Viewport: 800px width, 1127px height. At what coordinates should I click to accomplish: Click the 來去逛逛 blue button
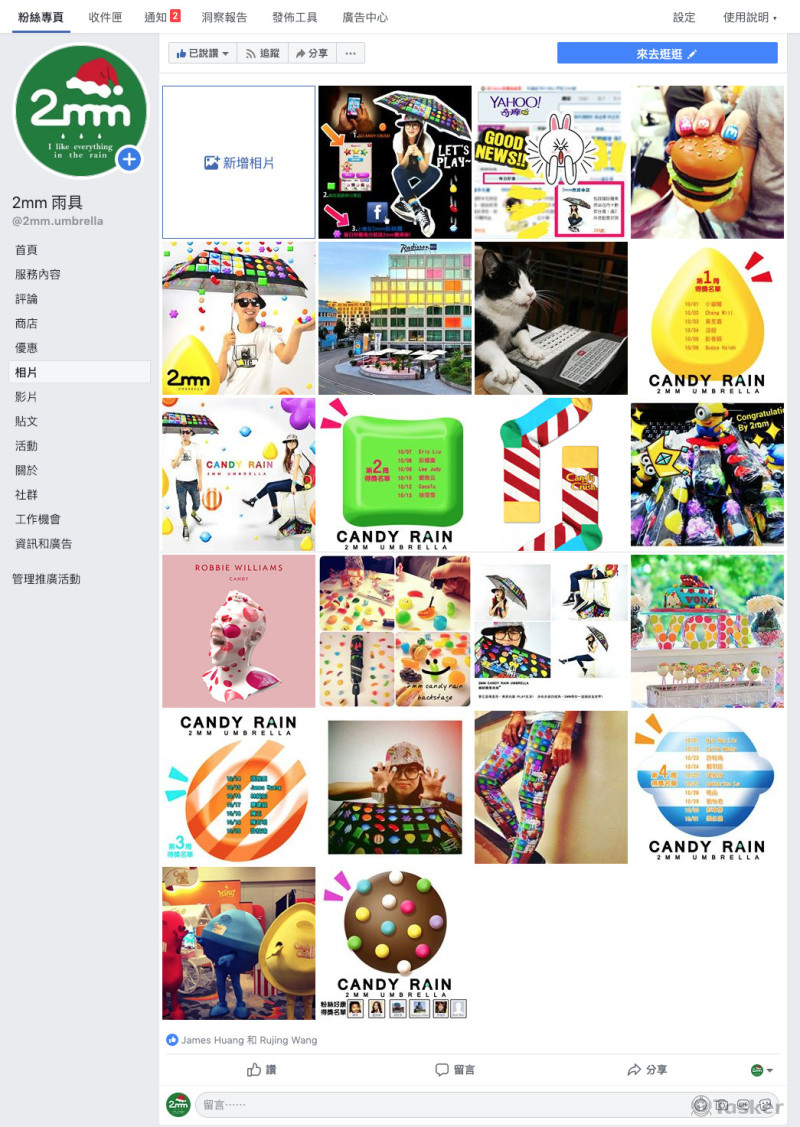(x=667, y=53)
